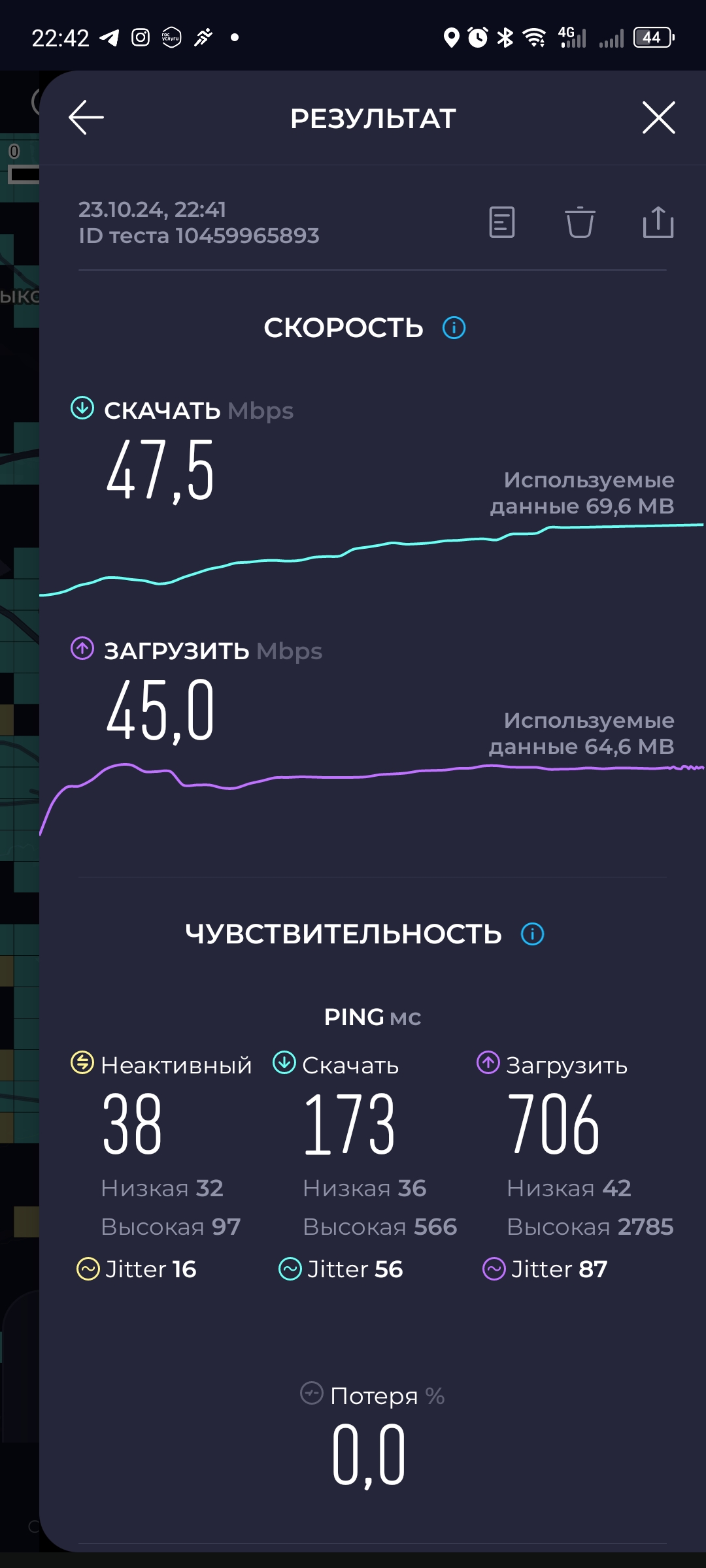Go back from the result screen
706x1568 pixels.
tap(86, 118)
